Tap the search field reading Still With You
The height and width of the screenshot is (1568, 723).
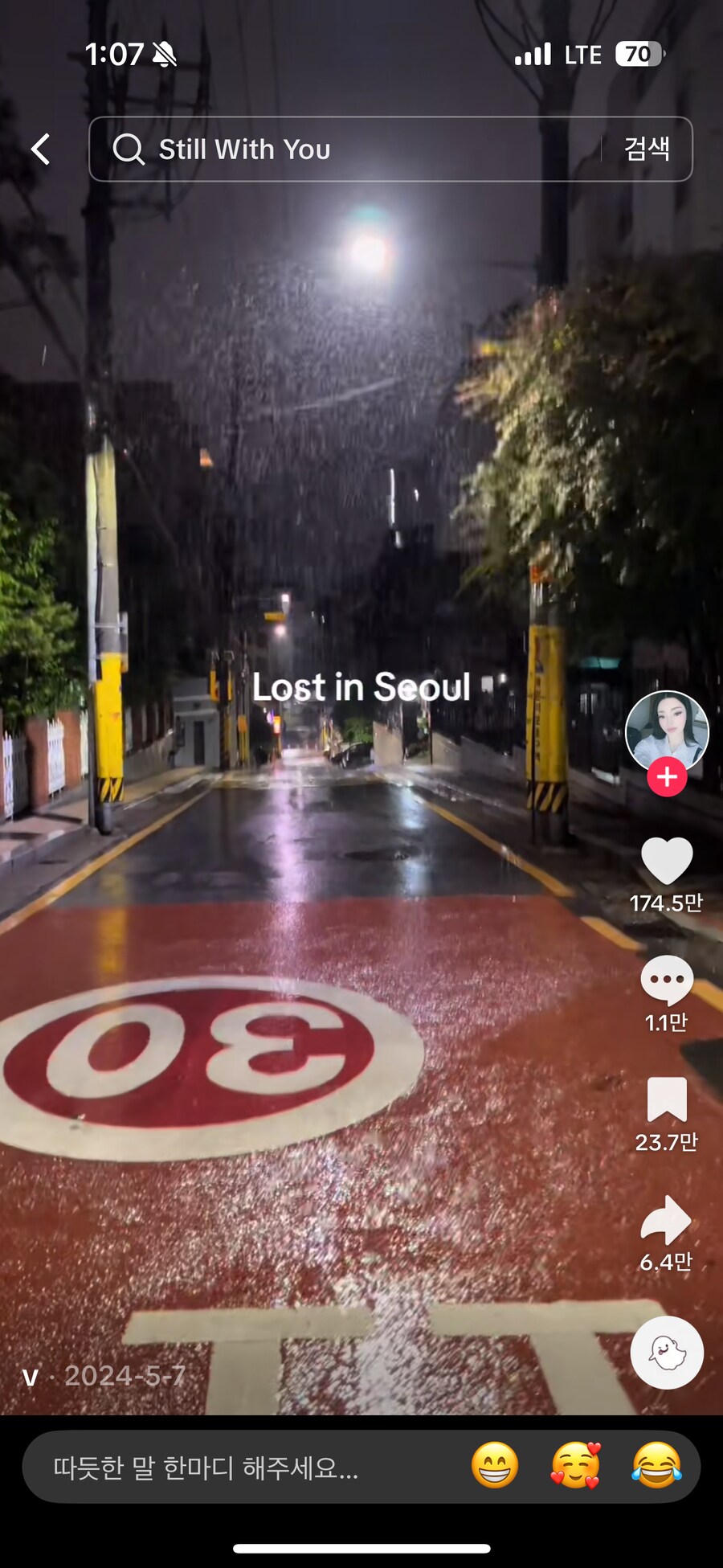click(345, 149)
